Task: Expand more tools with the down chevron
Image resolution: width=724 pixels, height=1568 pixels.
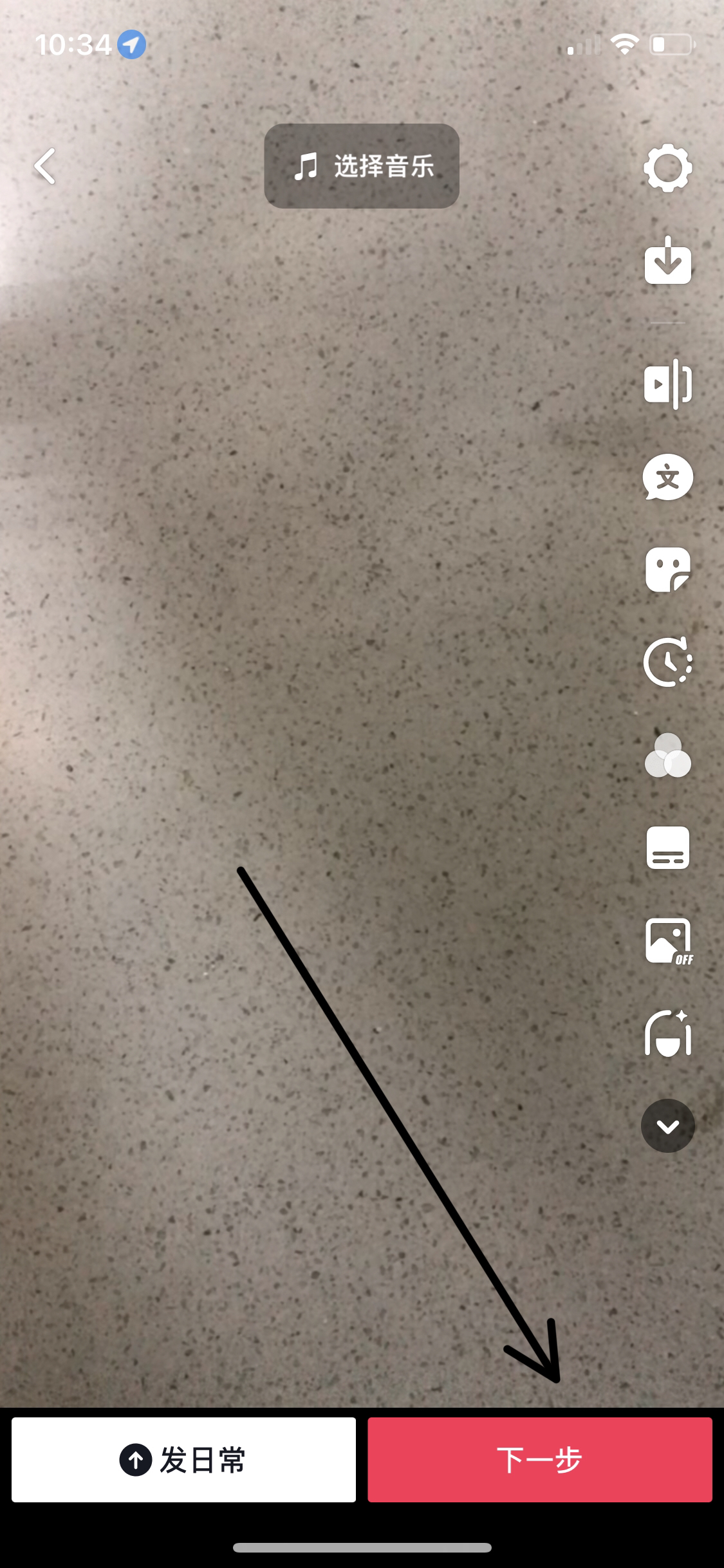Action: click(x=667, y=1126)
